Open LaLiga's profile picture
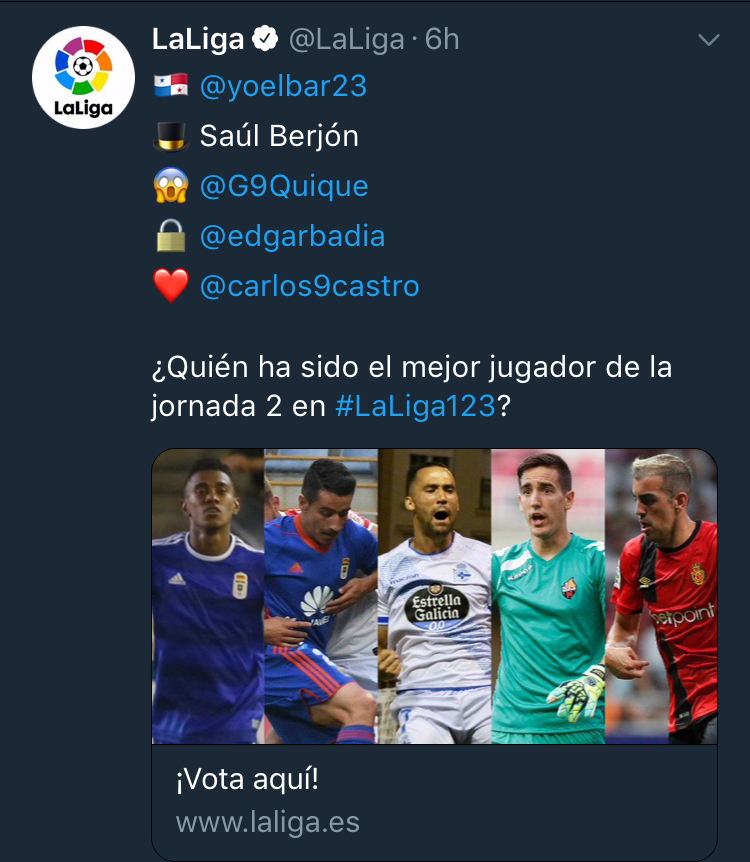 [x=84, y=78]
